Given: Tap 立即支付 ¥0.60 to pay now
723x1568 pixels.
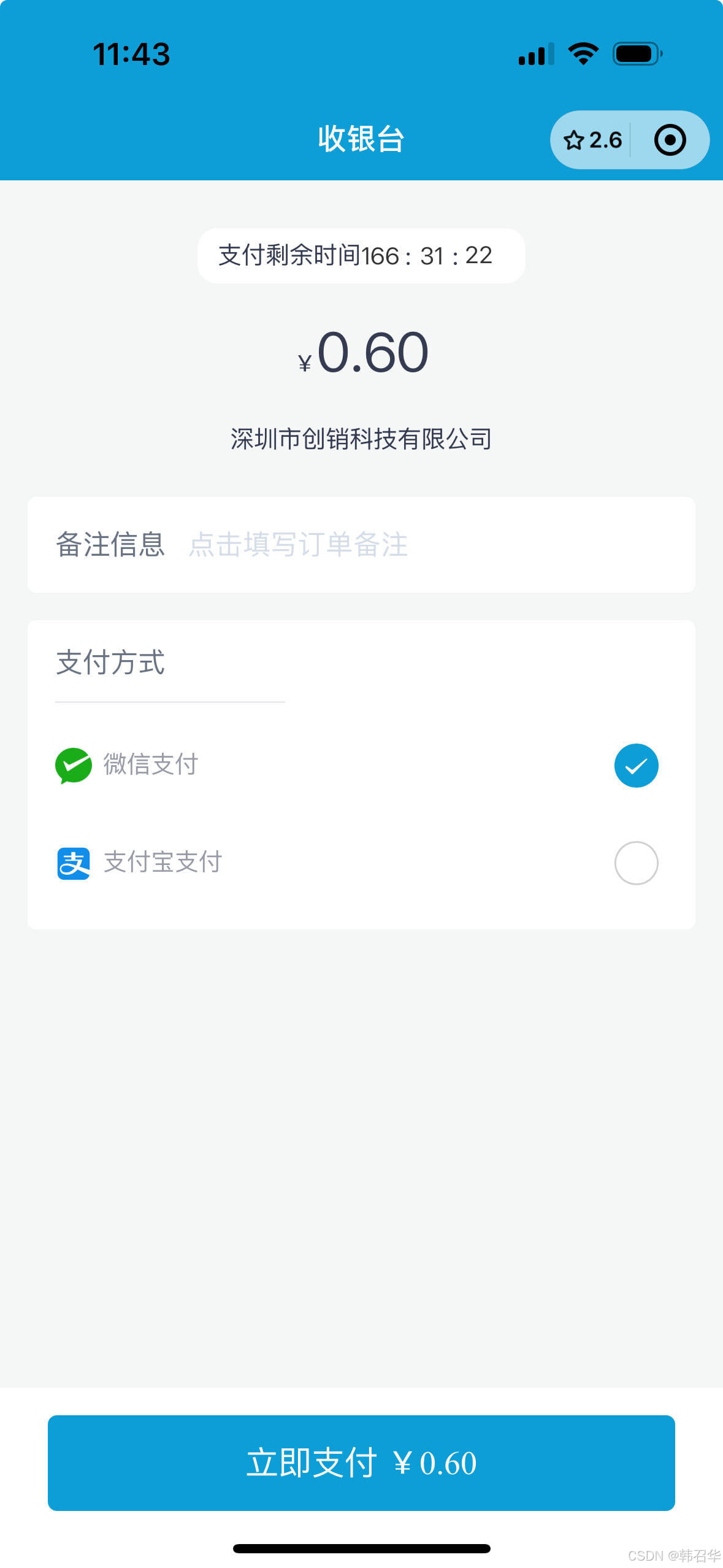Looking at the screenshot, I should (x=361, y=1462).
